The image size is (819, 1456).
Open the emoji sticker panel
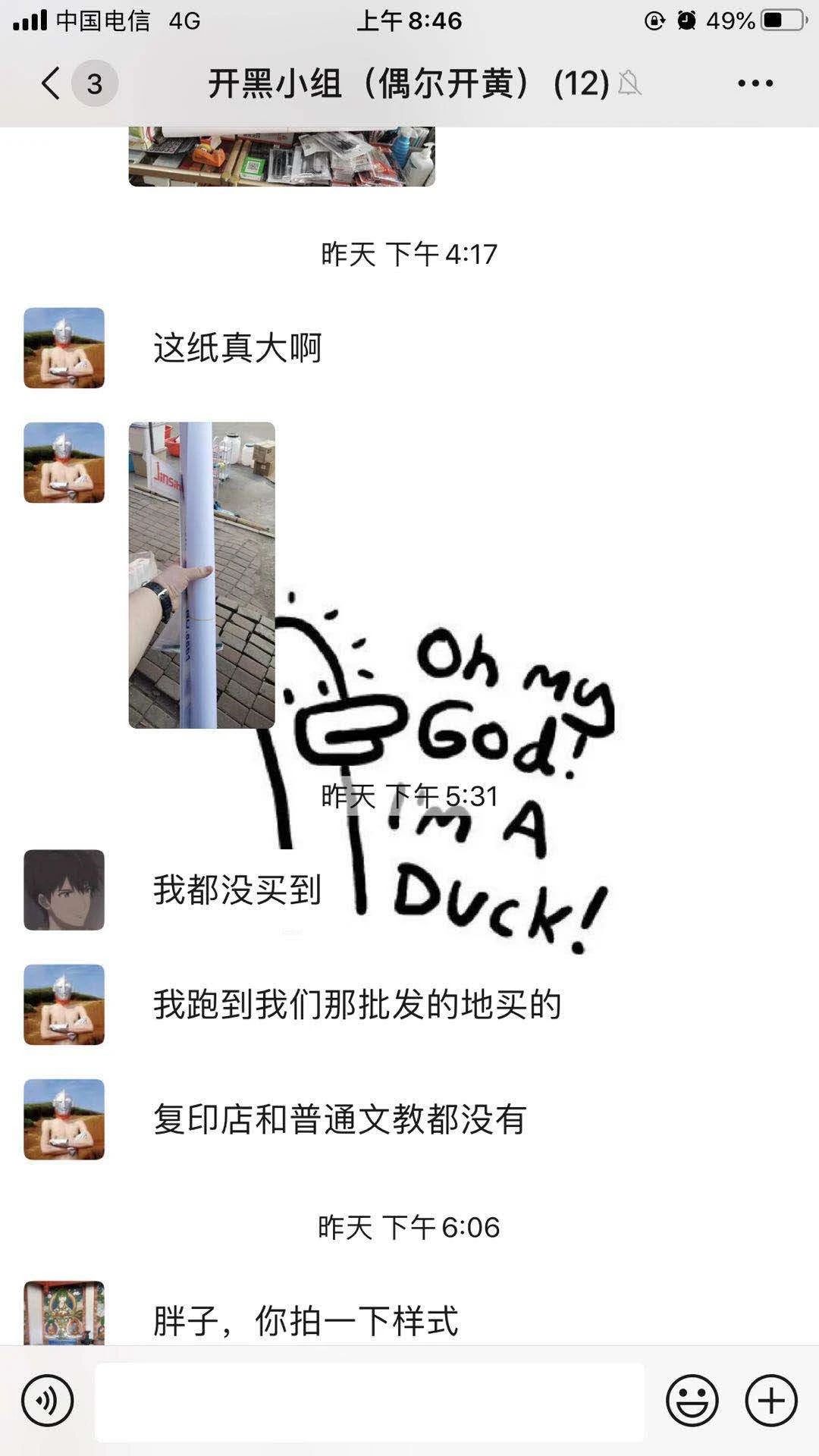692,1401
